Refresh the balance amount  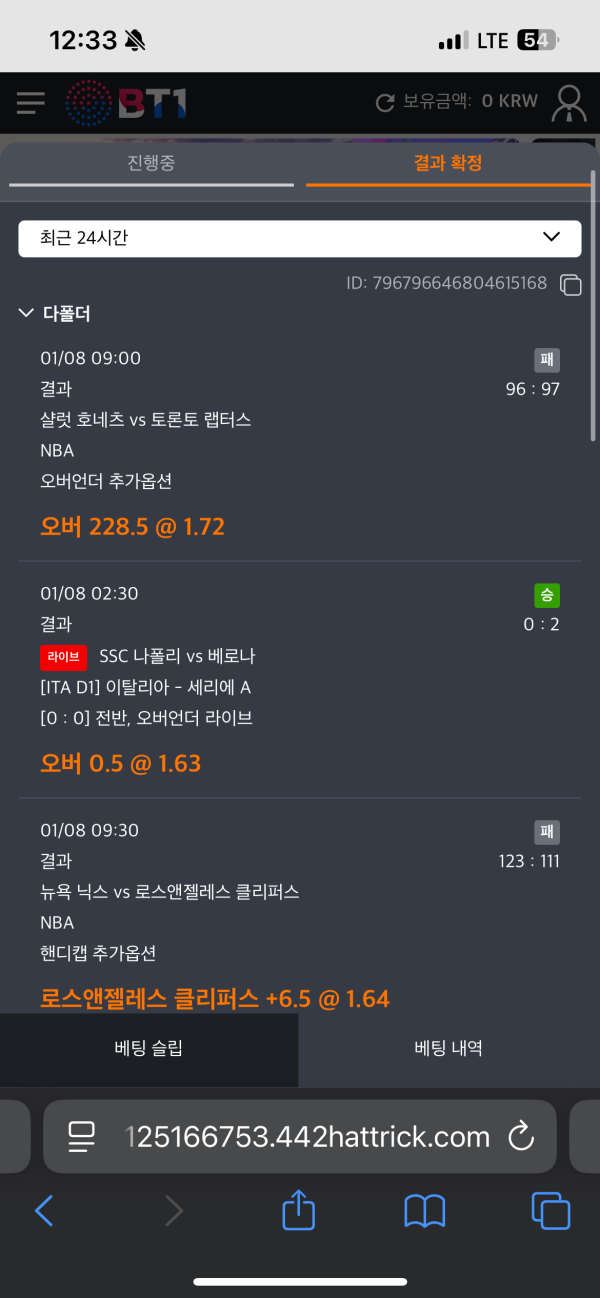[384, 102]
